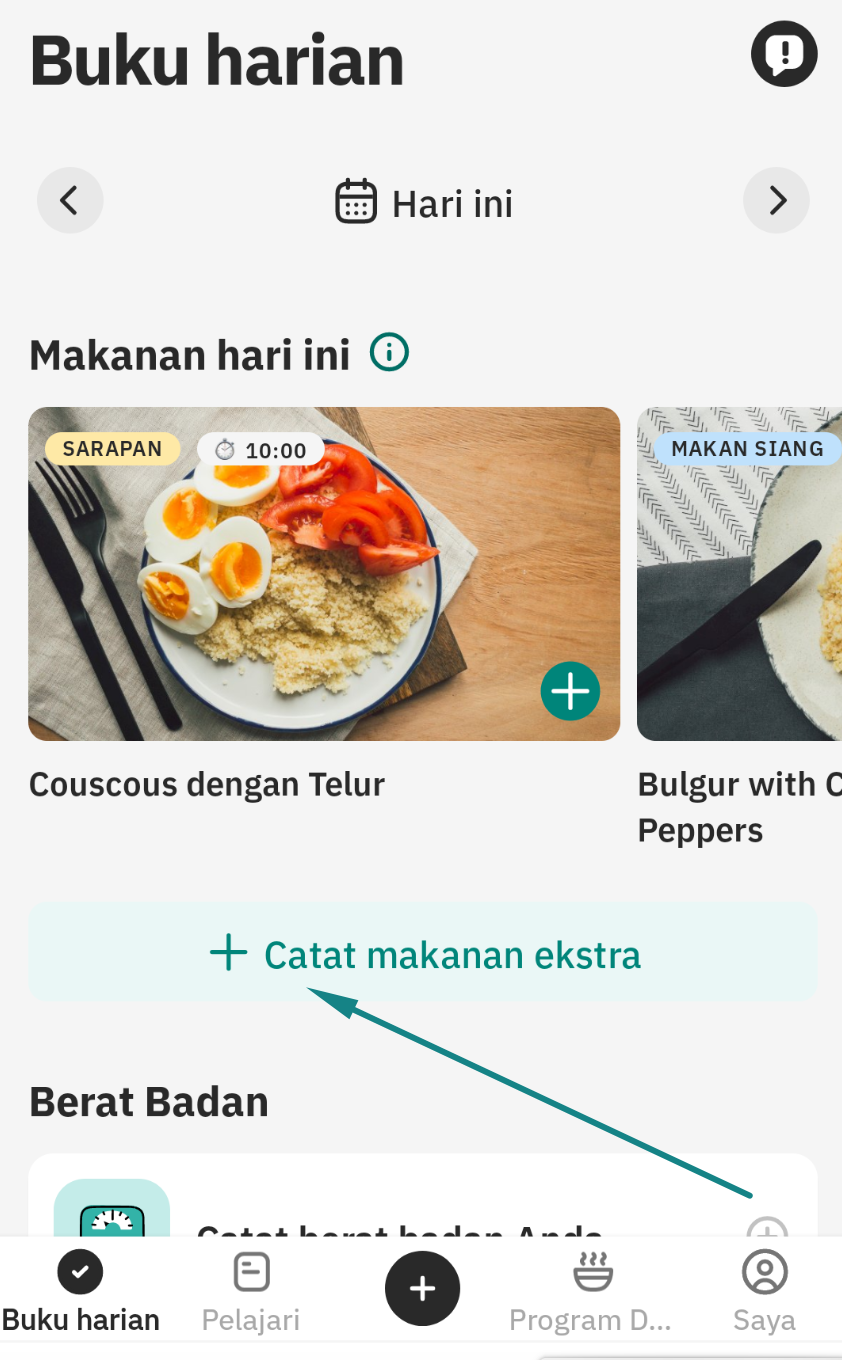Switch to the Pelajari tab

point(251,1290)
